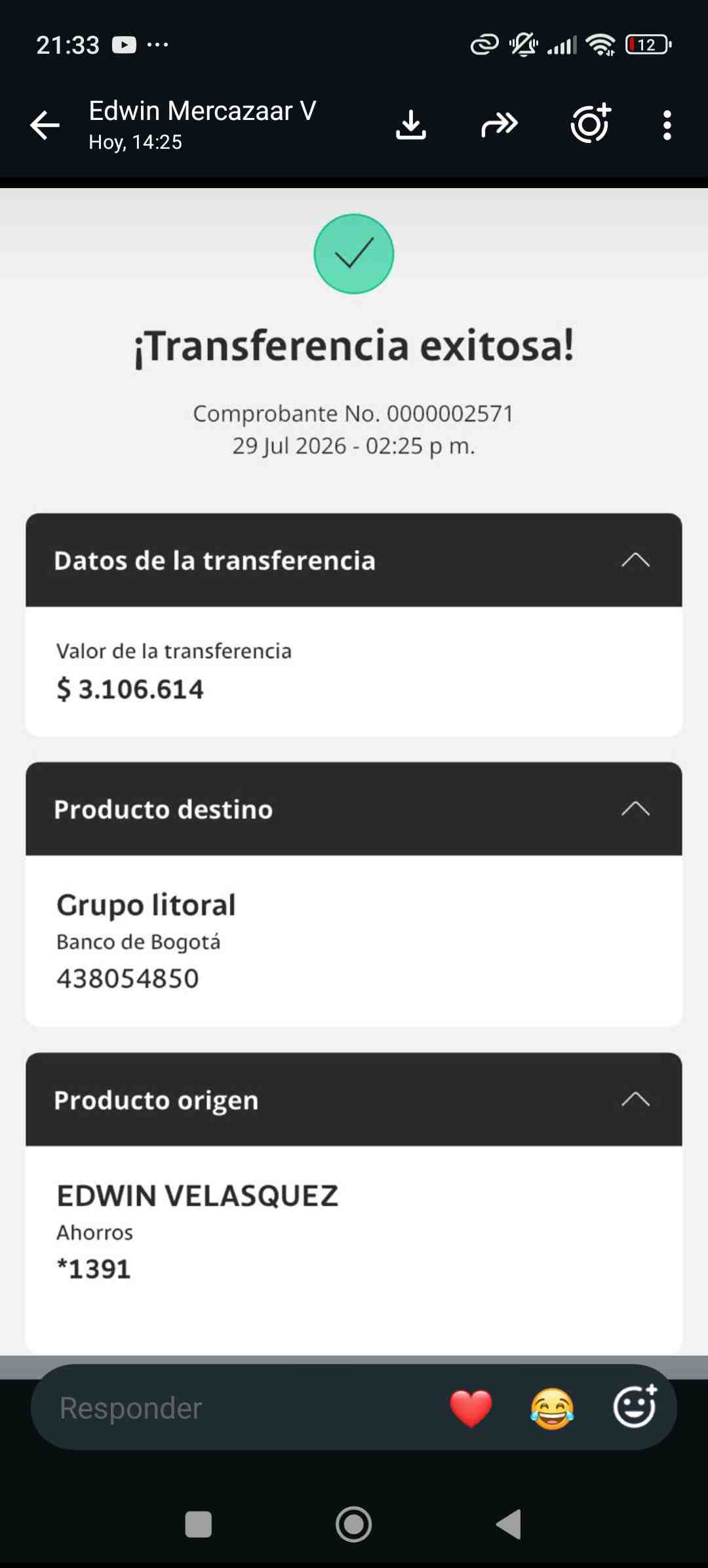Open the recent apps view
The image size is (708, 1568).
click(x=198, y=1524)
